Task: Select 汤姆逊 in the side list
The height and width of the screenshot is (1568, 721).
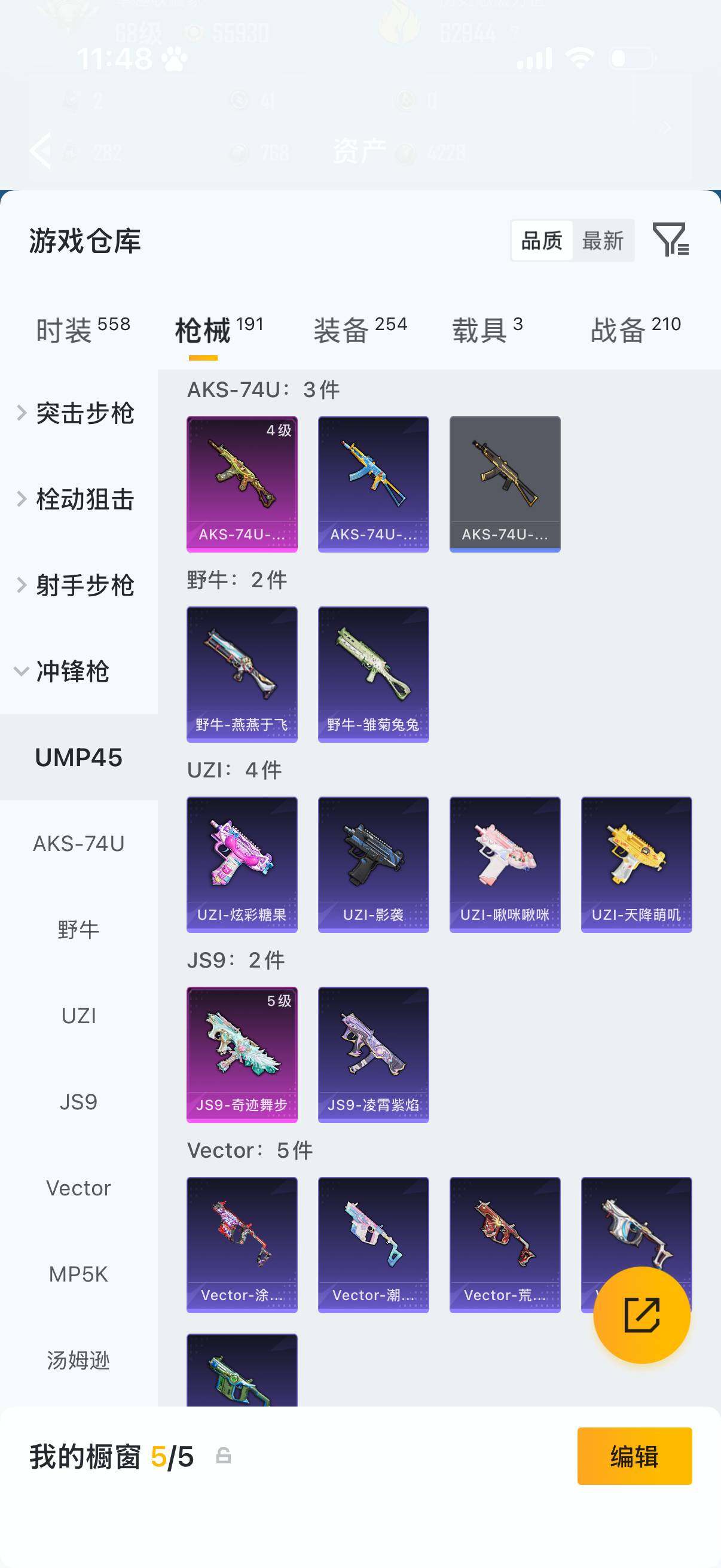Action: (78, 1360)
